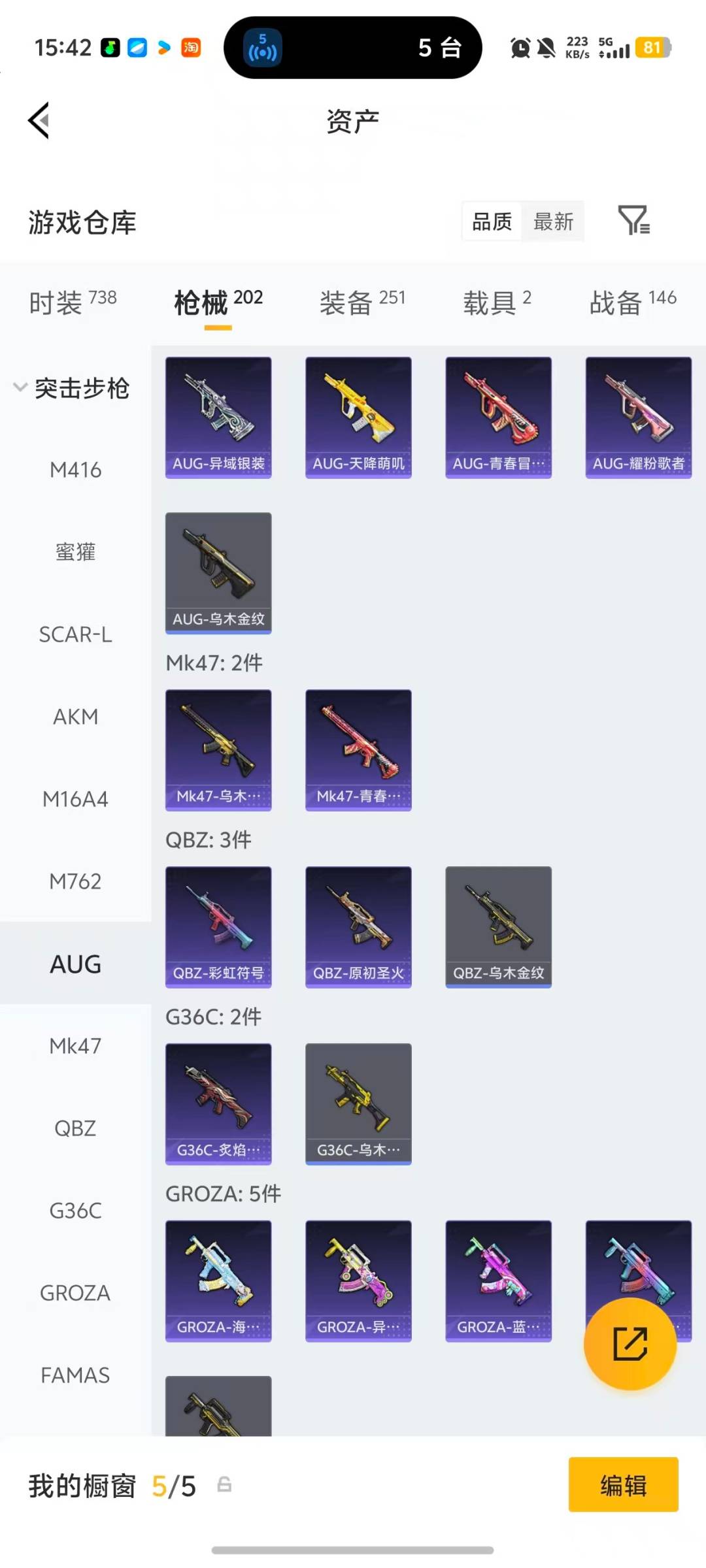
Task: Select FAMAS in the sidebar
Action: [x=76, y=1375]
